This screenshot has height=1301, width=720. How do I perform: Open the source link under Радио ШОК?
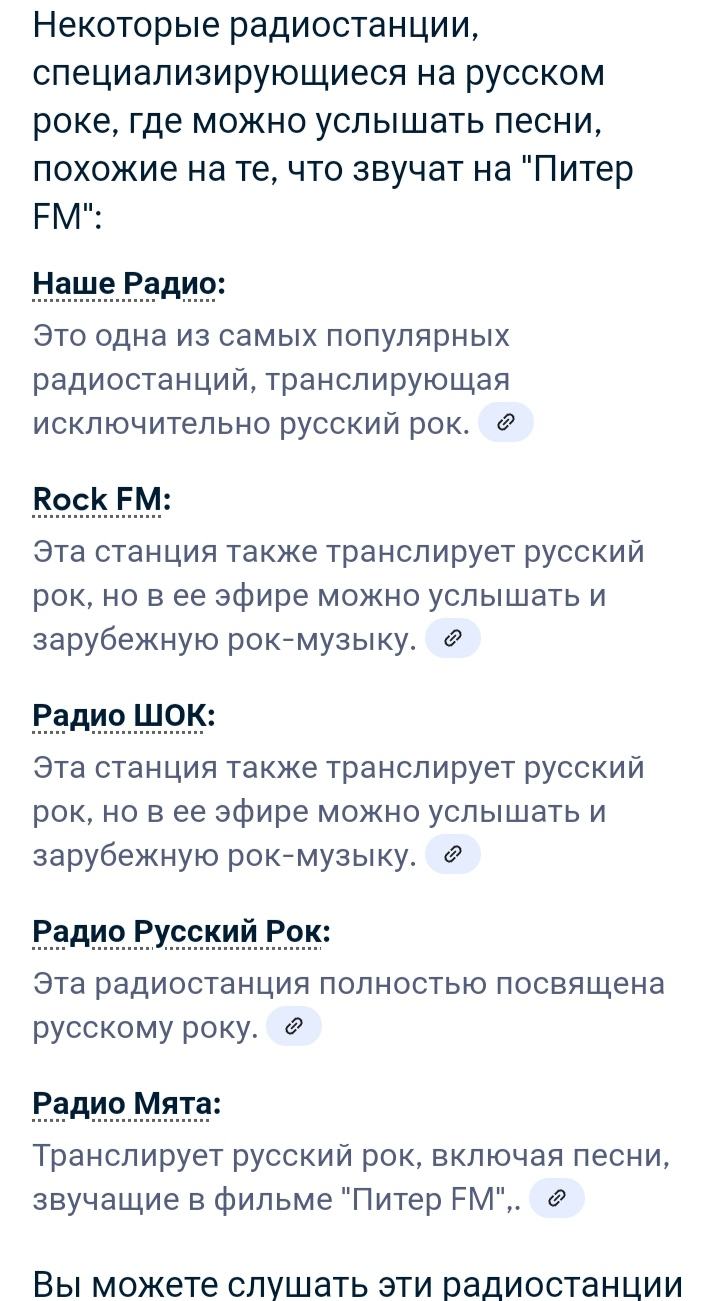tap(453, 855)
